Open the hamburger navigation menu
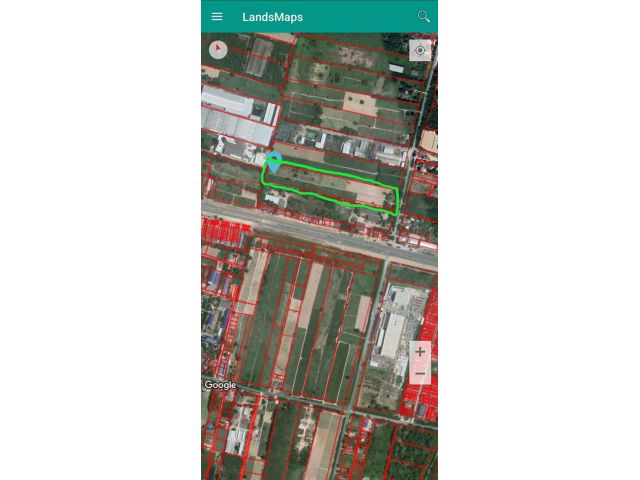The width and height of the screenshot is (640, 480). tap(217, 16)
